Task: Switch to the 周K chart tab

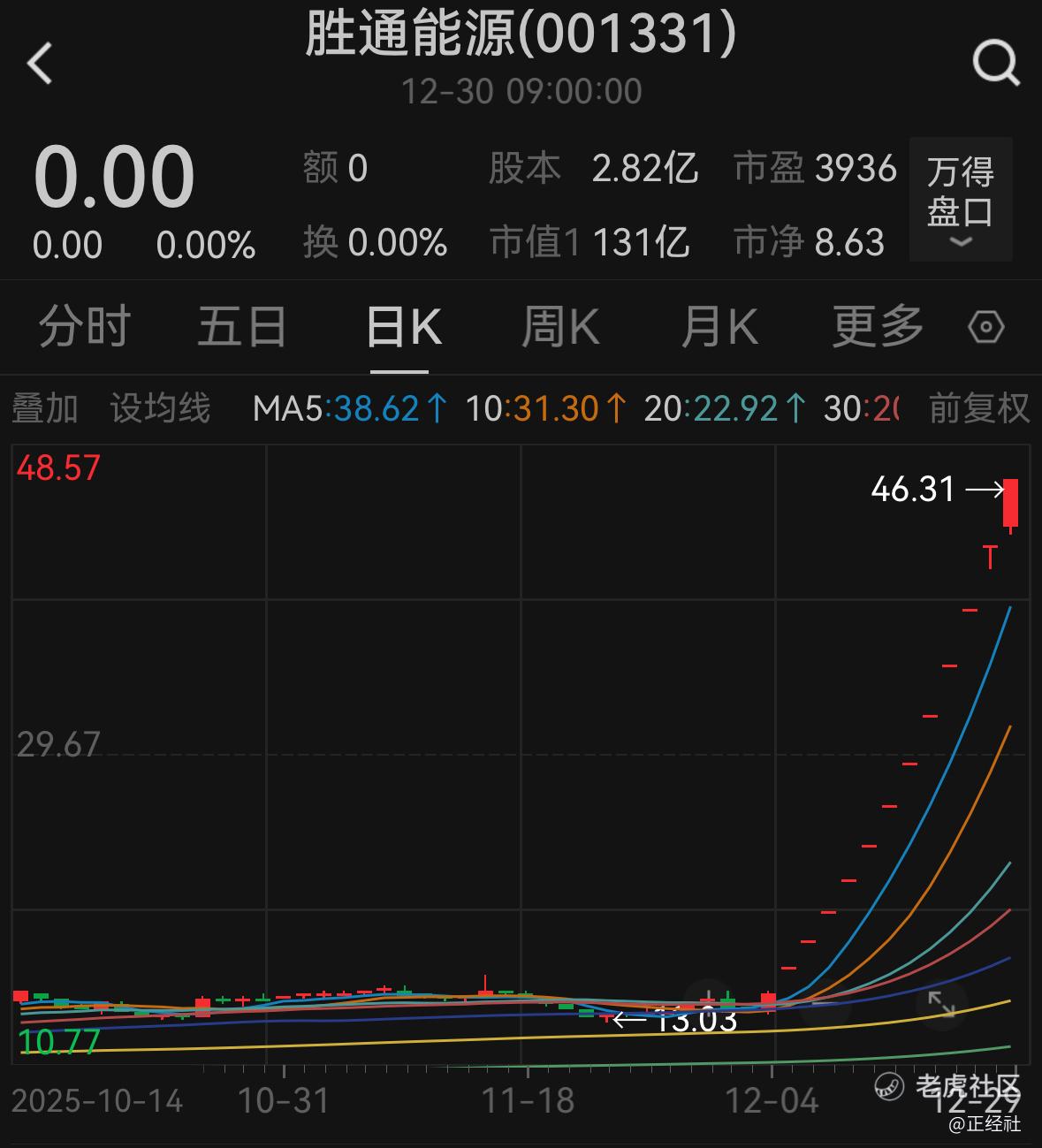Action: point(560,327)
